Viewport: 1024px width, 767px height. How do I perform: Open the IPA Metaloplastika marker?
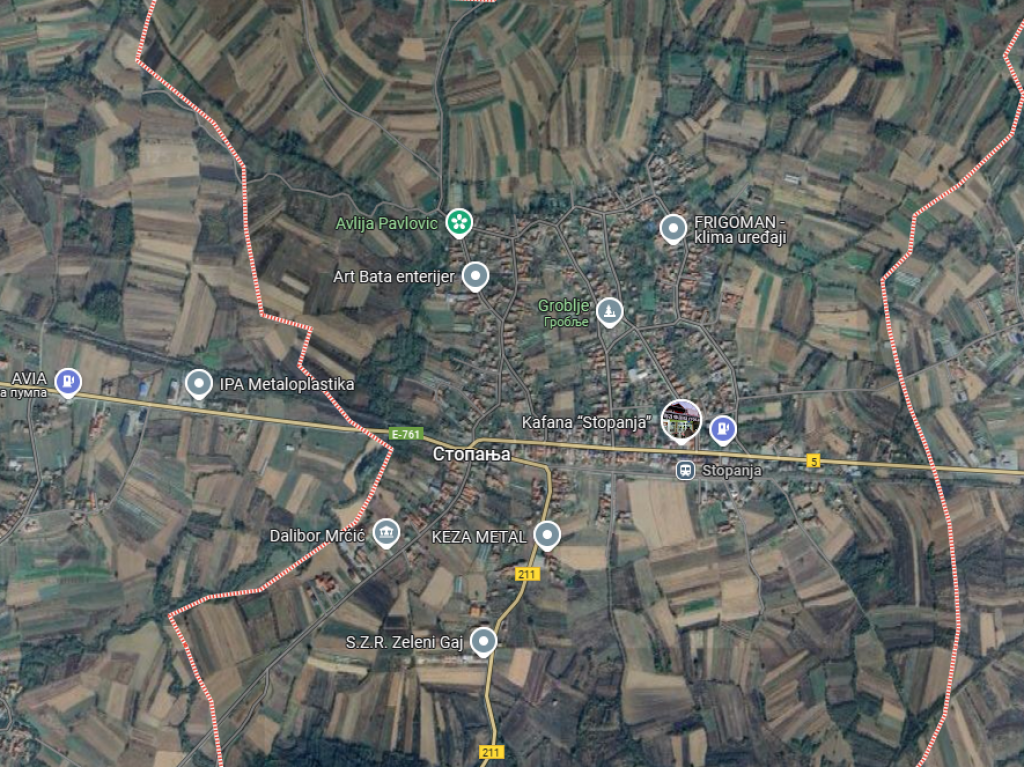(x=199, y=383)
